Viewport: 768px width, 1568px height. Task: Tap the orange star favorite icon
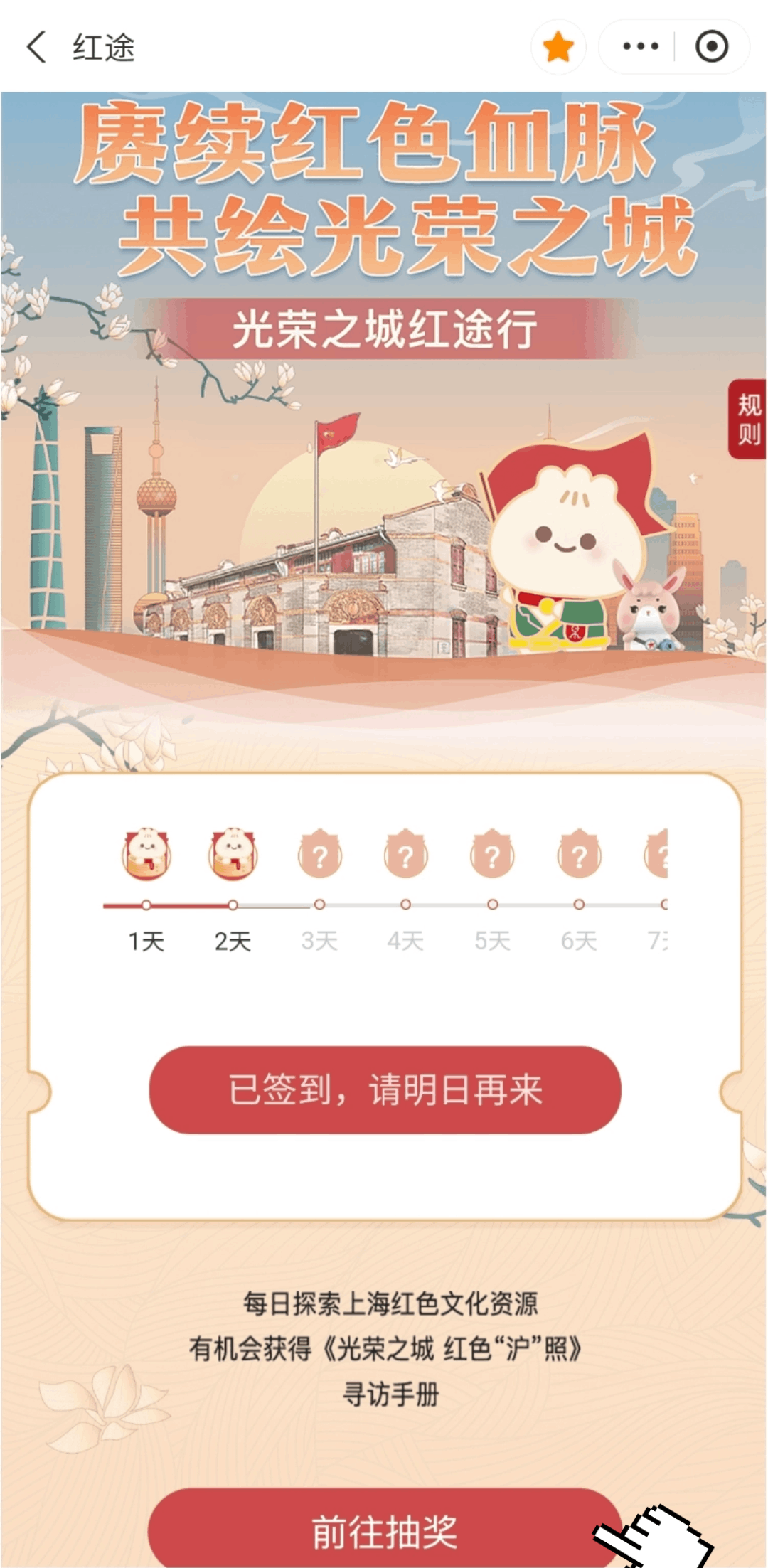tap(558, 47)
